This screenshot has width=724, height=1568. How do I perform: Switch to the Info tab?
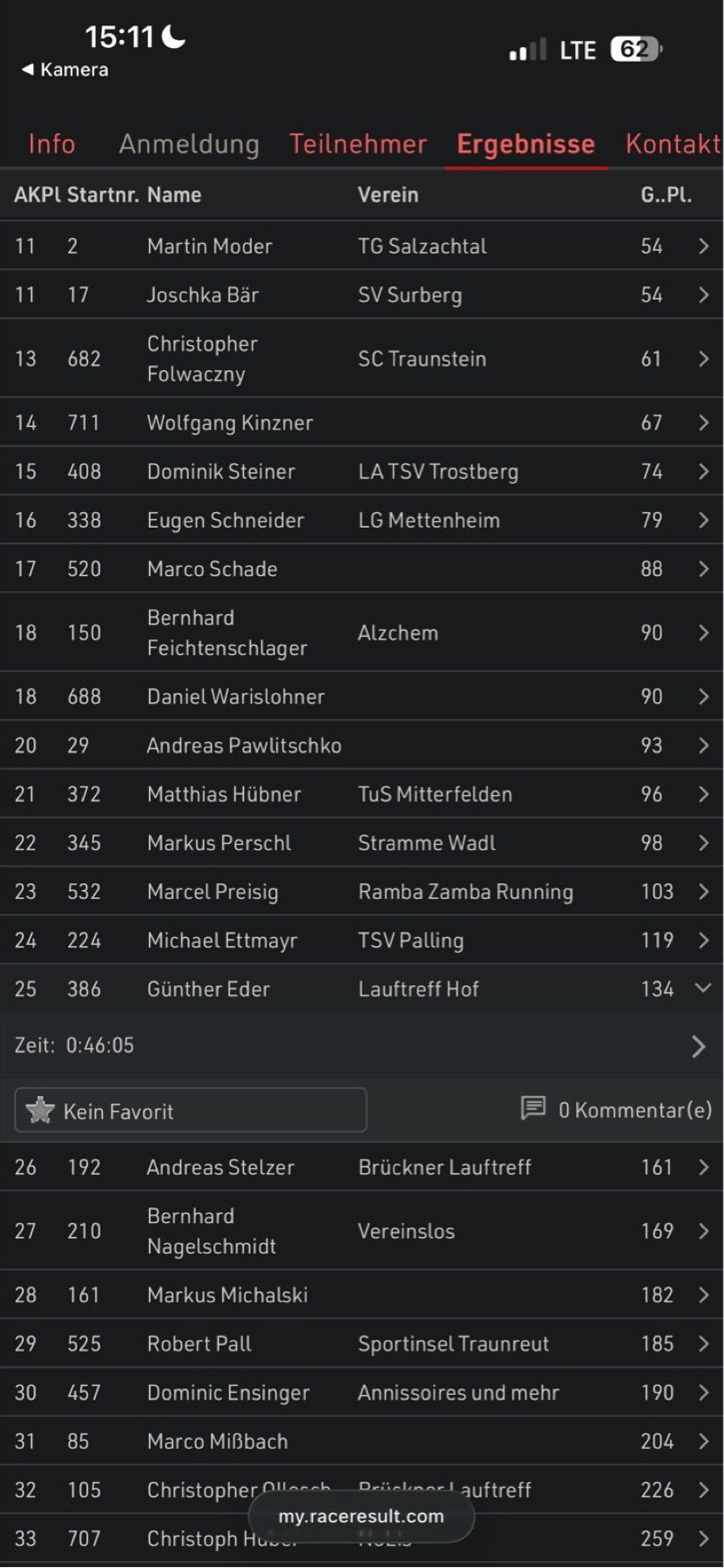51,144
